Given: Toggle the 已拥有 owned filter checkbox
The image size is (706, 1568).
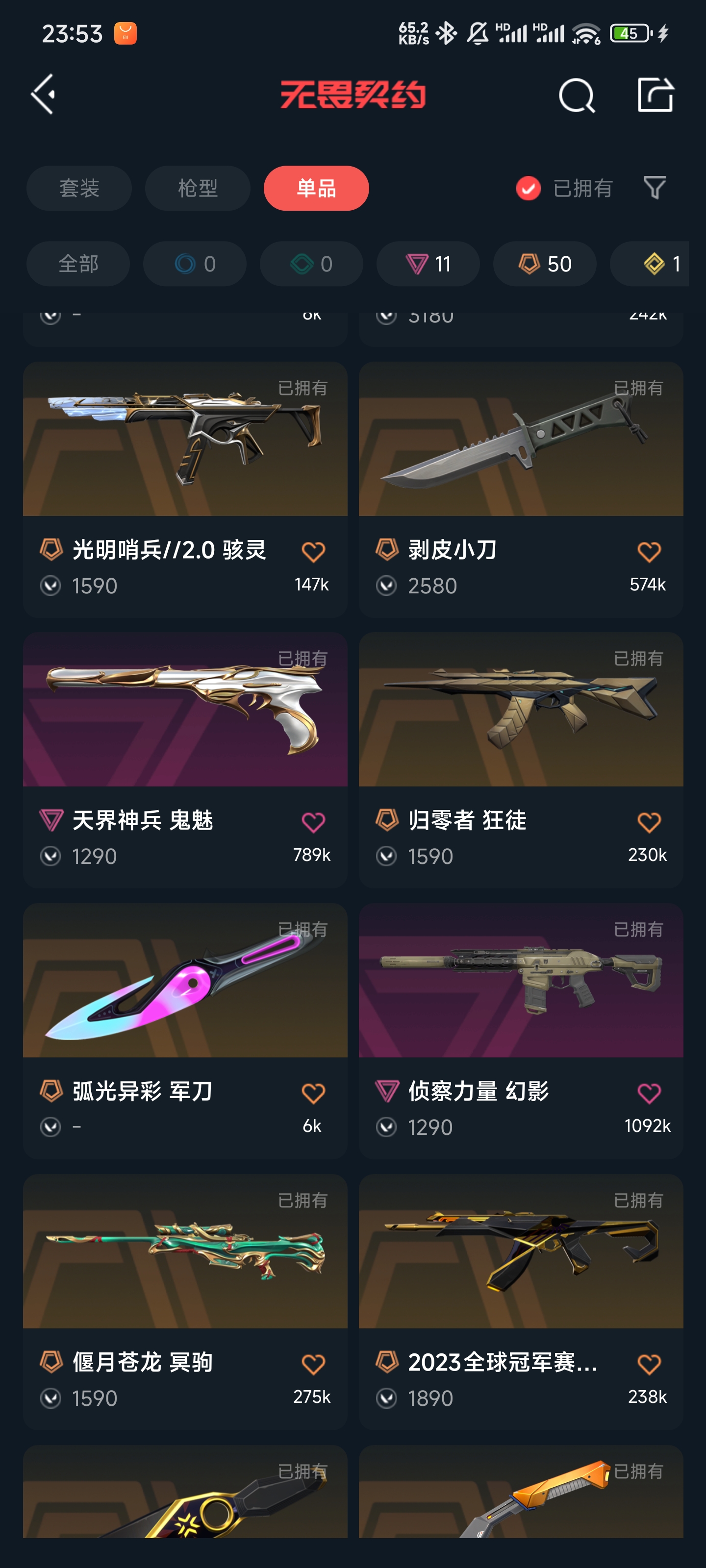Looking at the screenshot, I should click(x=528, y=188).
